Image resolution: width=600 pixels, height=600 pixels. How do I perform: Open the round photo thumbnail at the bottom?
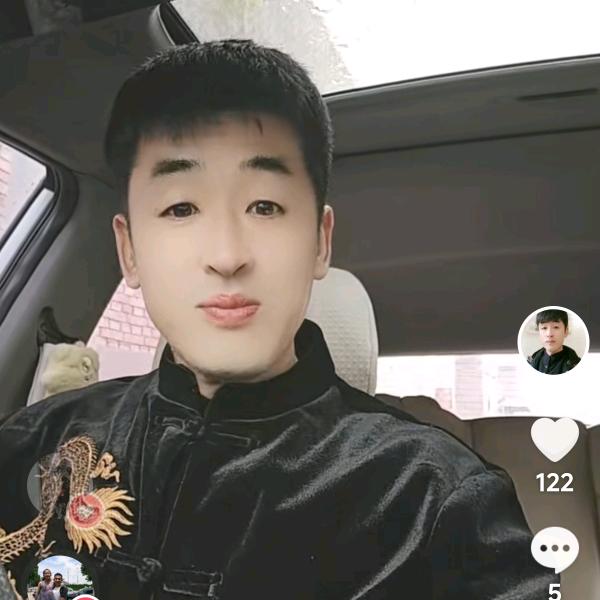click(x=63, y=581)
